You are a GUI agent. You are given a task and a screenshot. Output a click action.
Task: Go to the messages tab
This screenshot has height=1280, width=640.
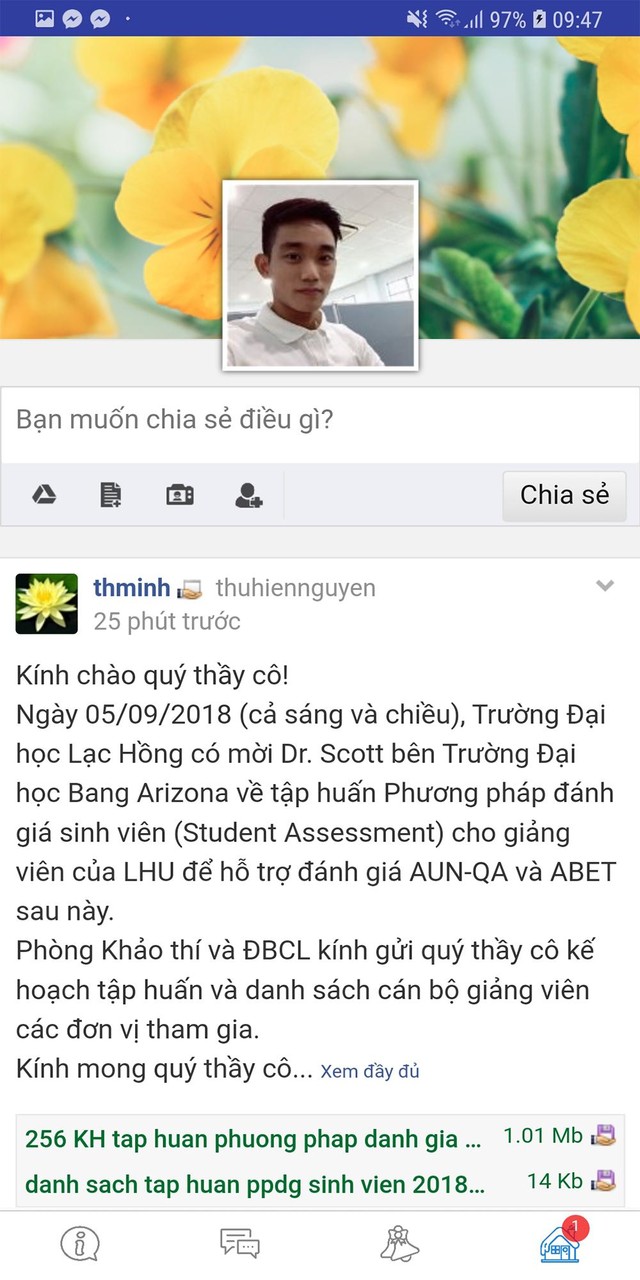pyautogui.click(x=240, y=1243)
